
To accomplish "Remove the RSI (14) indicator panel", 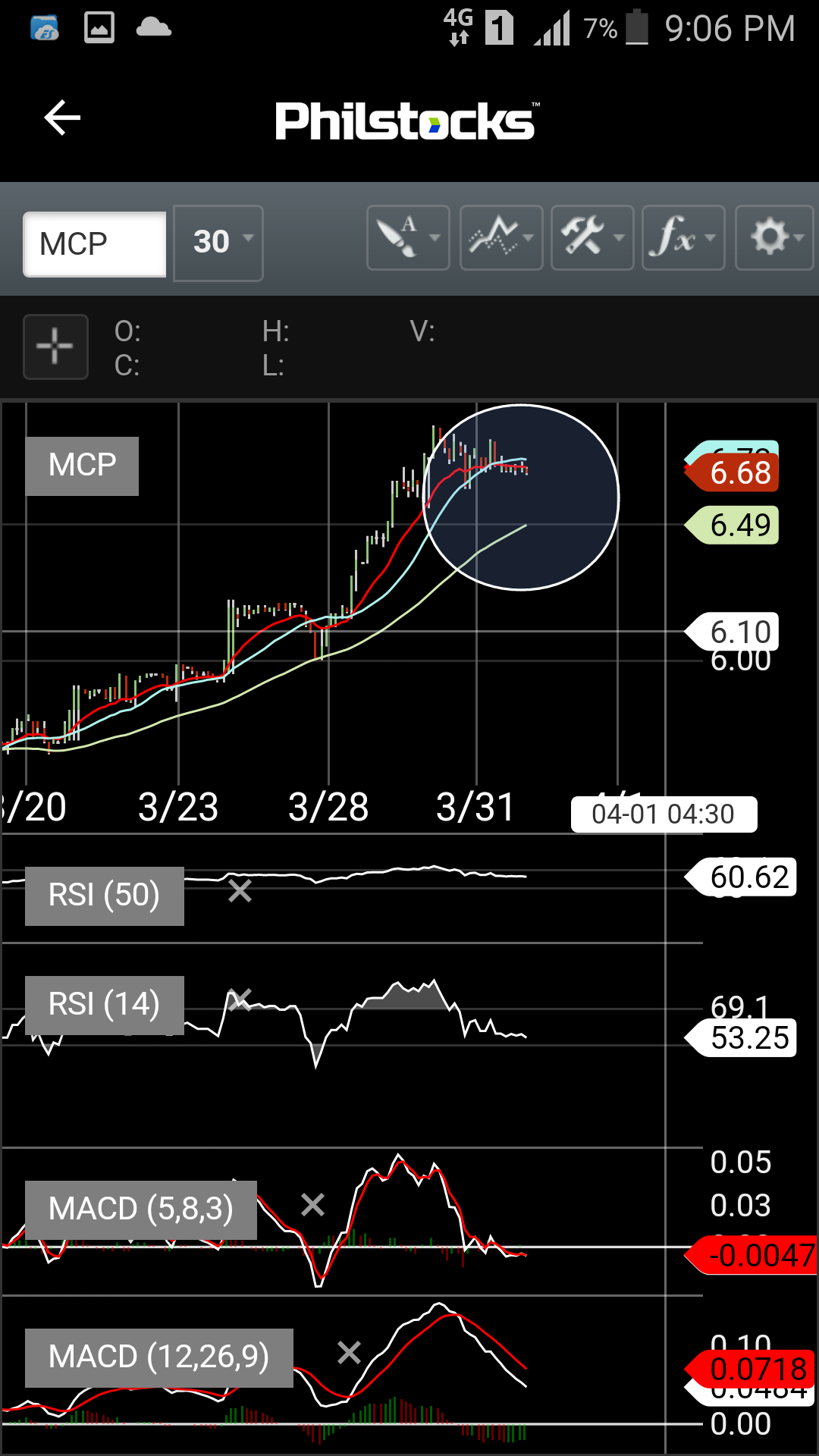I will (240, 999).
